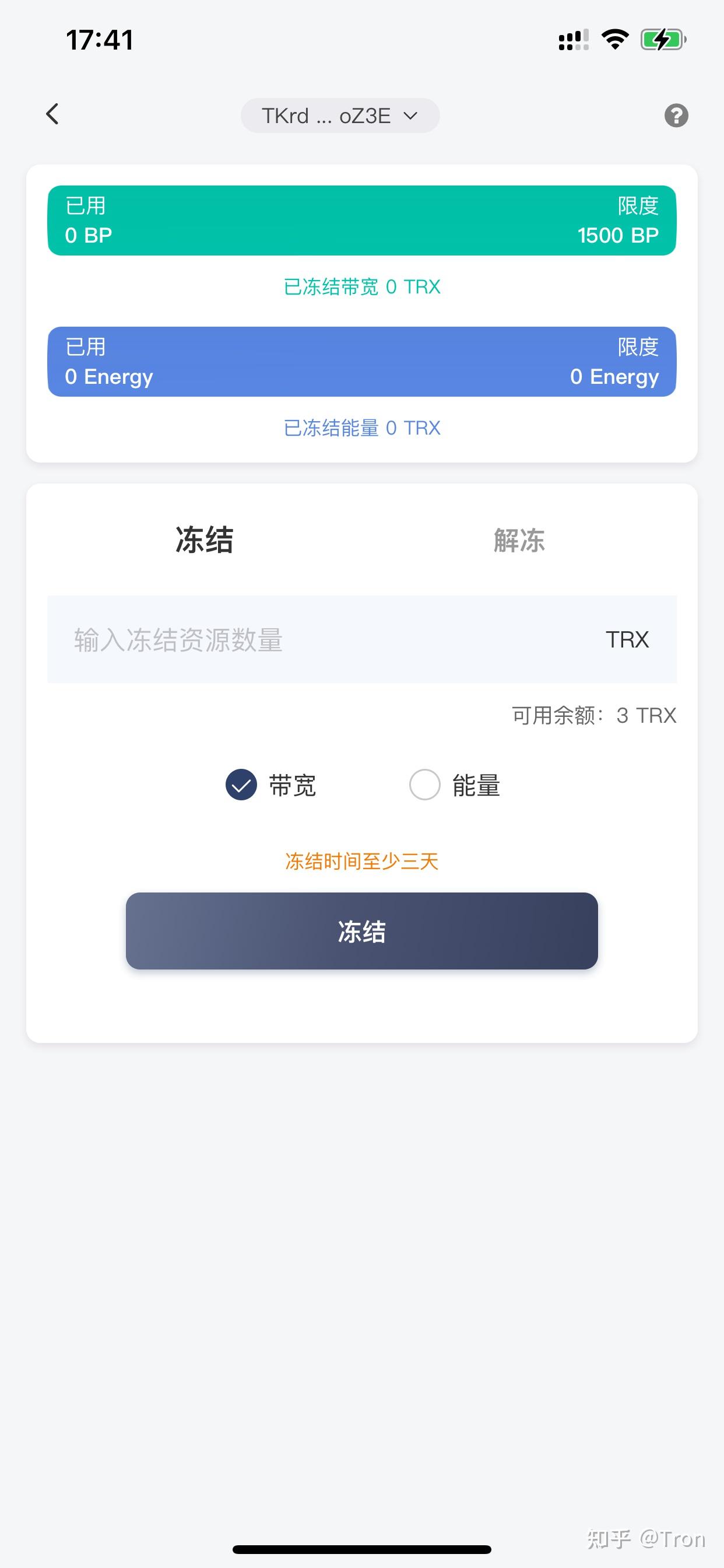Open the help question mark icon
Screen dimensions: 724x1568
click(x=677, y=116)
